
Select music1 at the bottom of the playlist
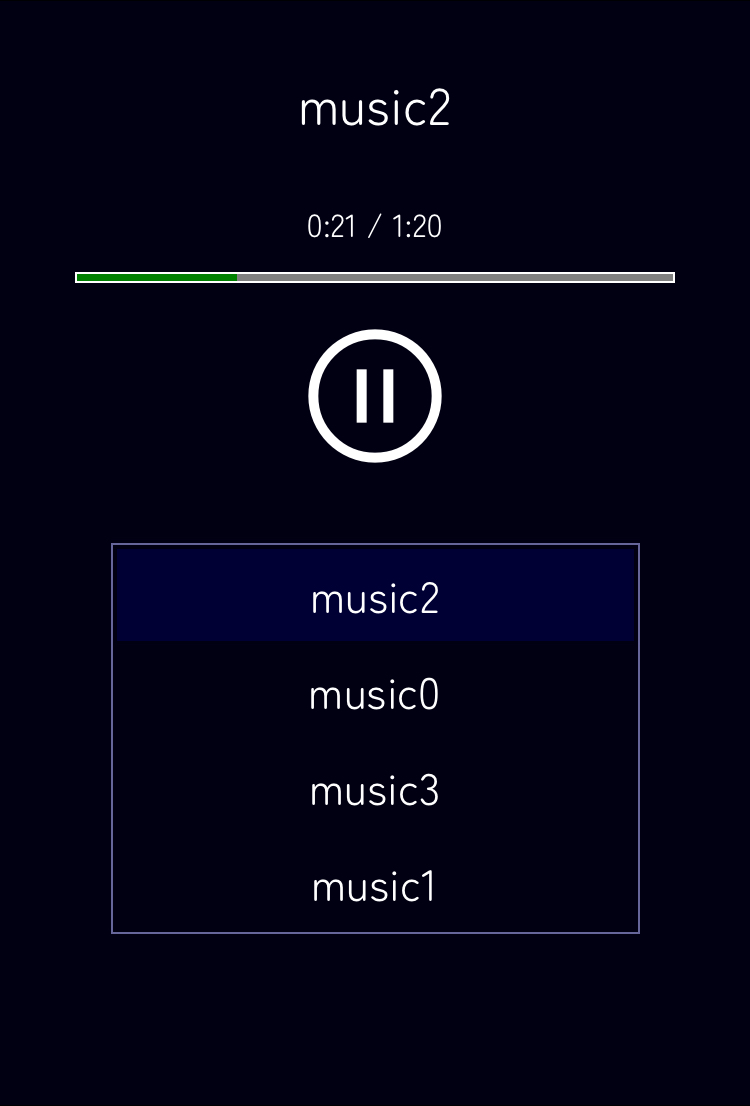[x=375, y=886]
